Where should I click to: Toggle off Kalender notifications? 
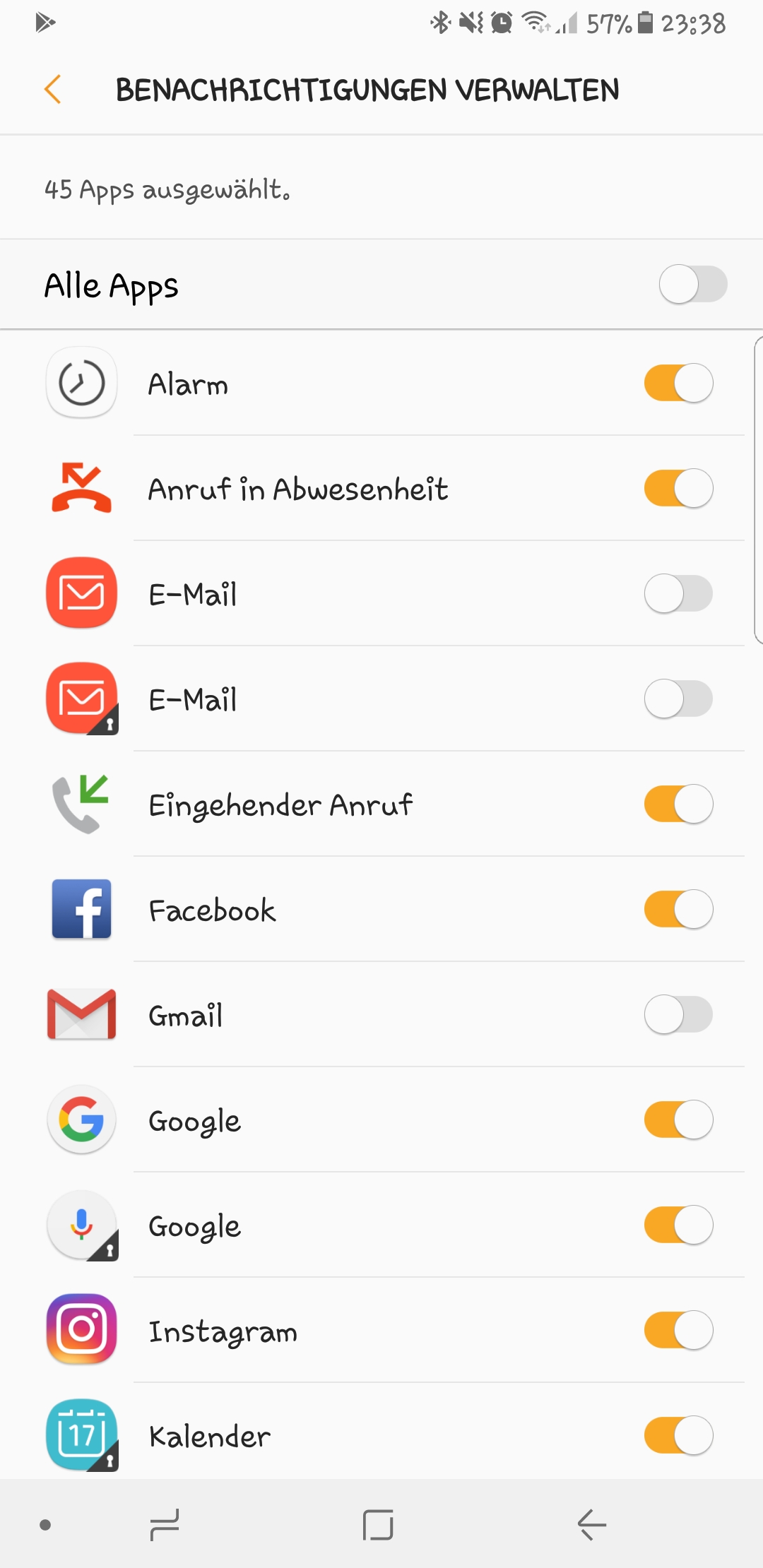click(x=678, y=1436)
